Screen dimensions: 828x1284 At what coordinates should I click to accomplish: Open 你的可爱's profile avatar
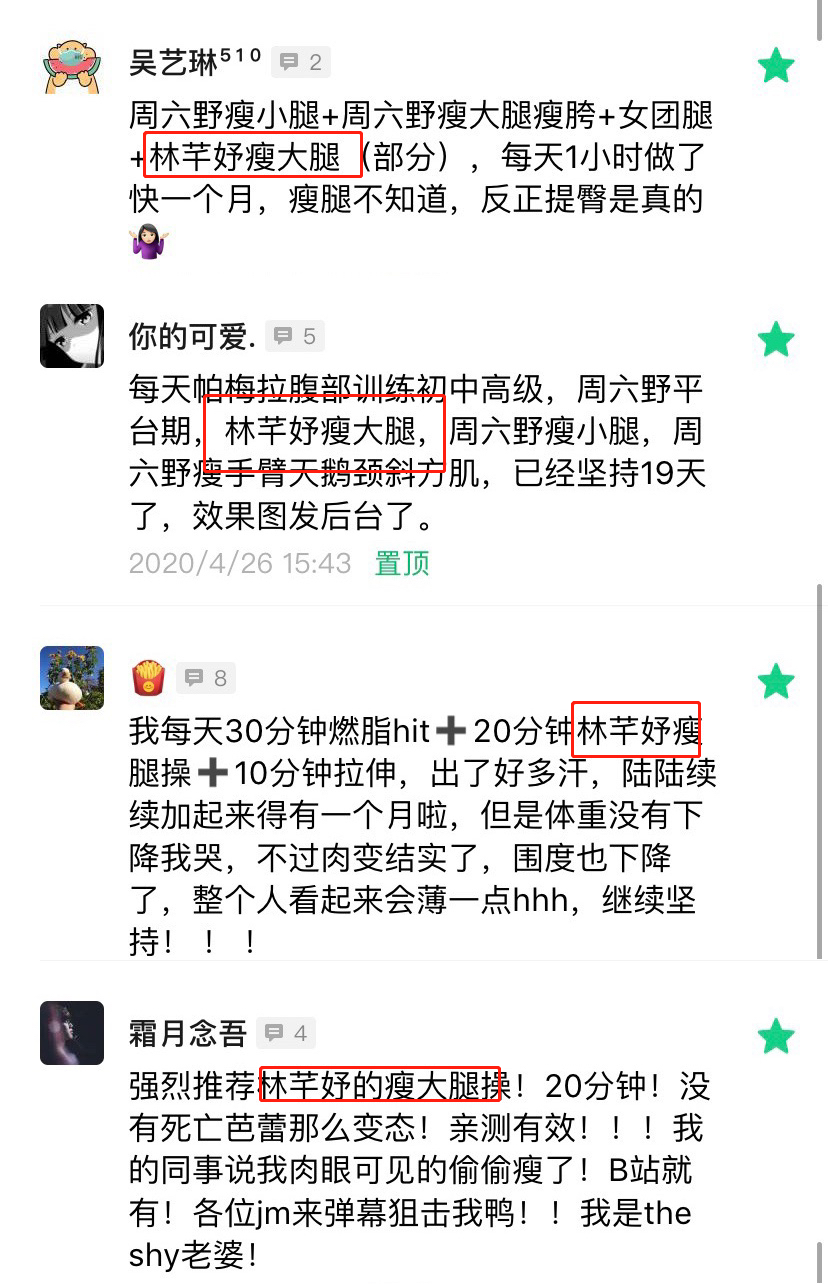tap(72, 336)
